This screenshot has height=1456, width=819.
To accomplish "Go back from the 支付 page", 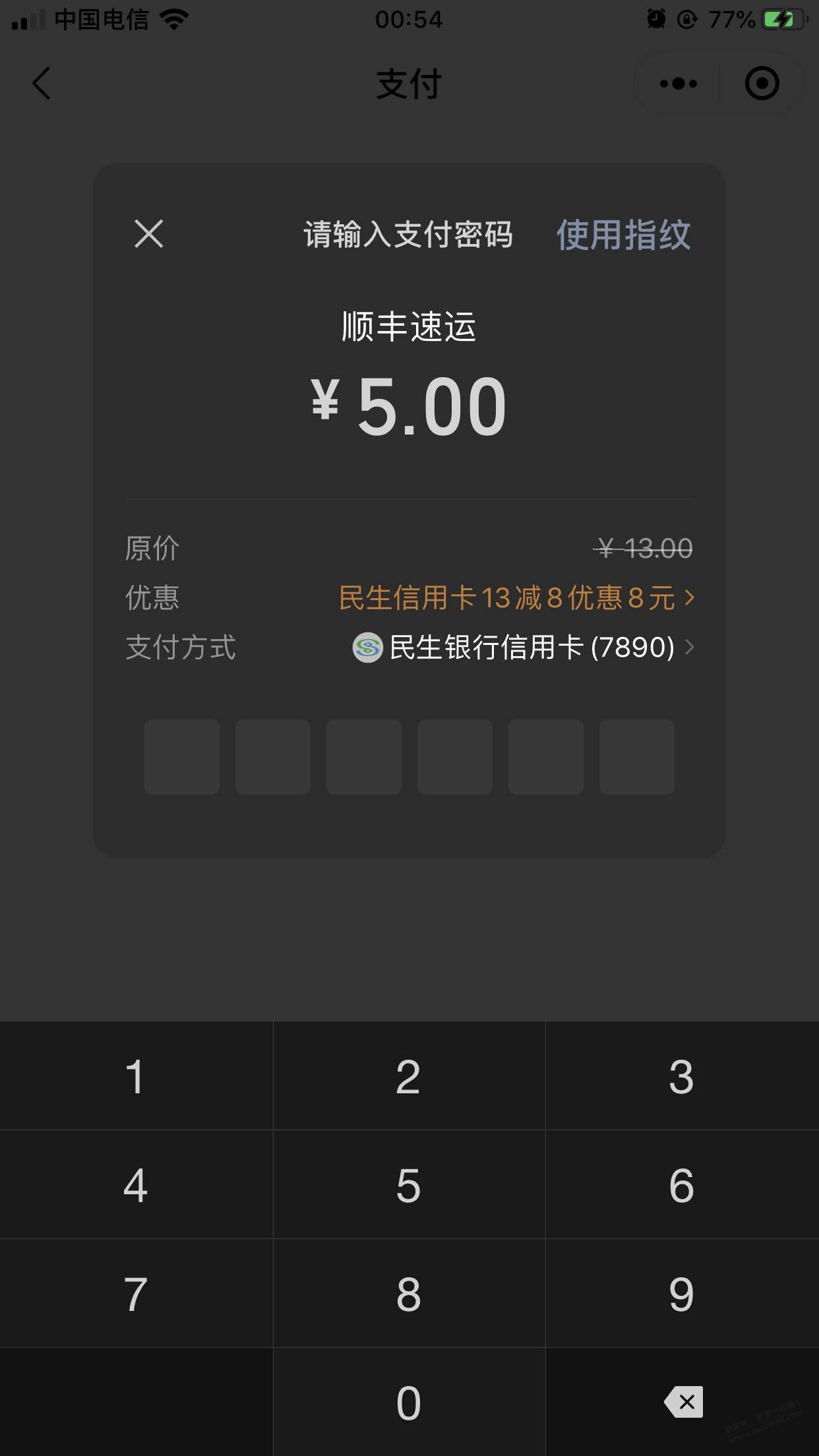I will coord(42,84).
